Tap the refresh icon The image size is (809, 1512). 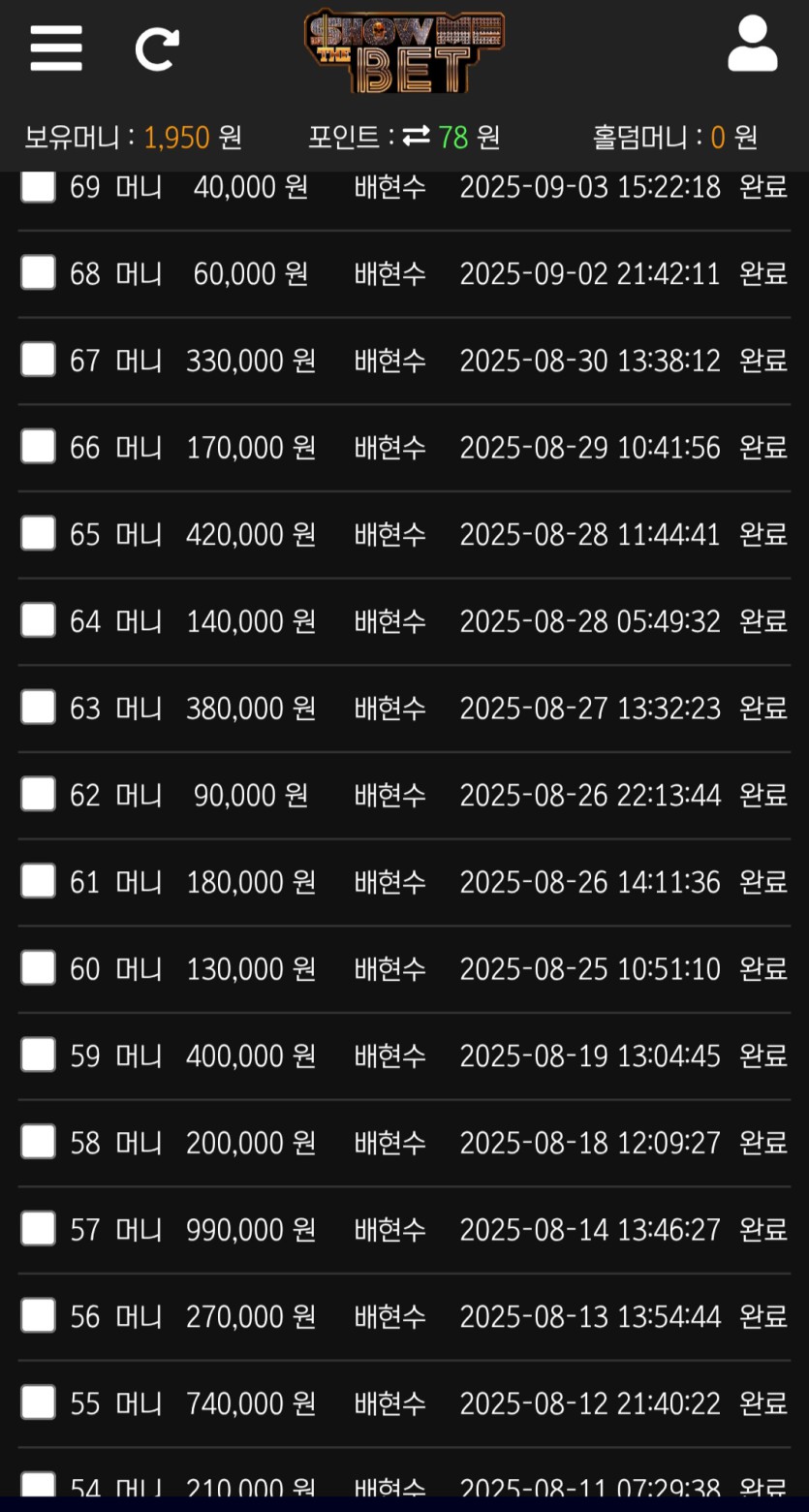pyautogui.click(x=157, y=49)
